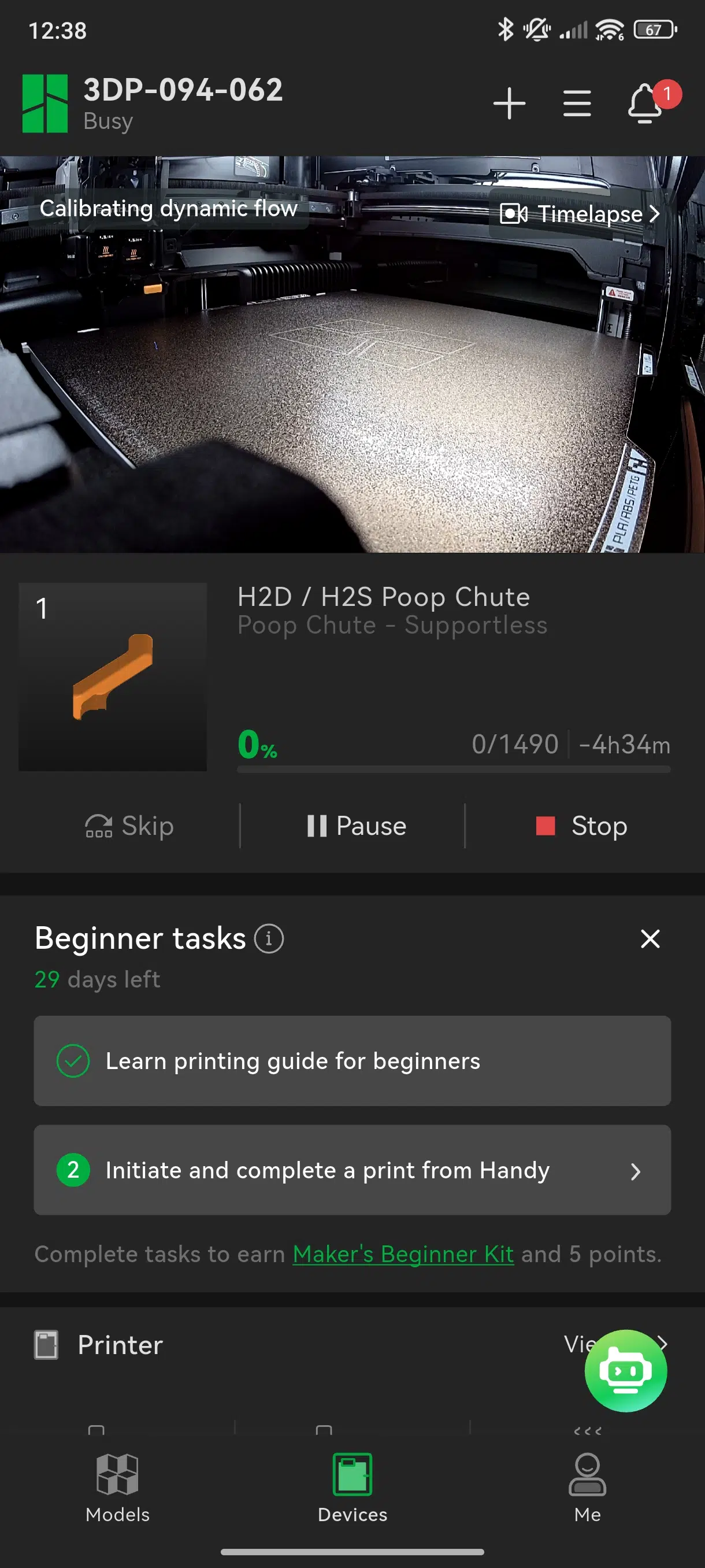Open the hamburger menu icon
Image resolution: width=705 pixels, height=1568 pixels.
pos(577,103)
